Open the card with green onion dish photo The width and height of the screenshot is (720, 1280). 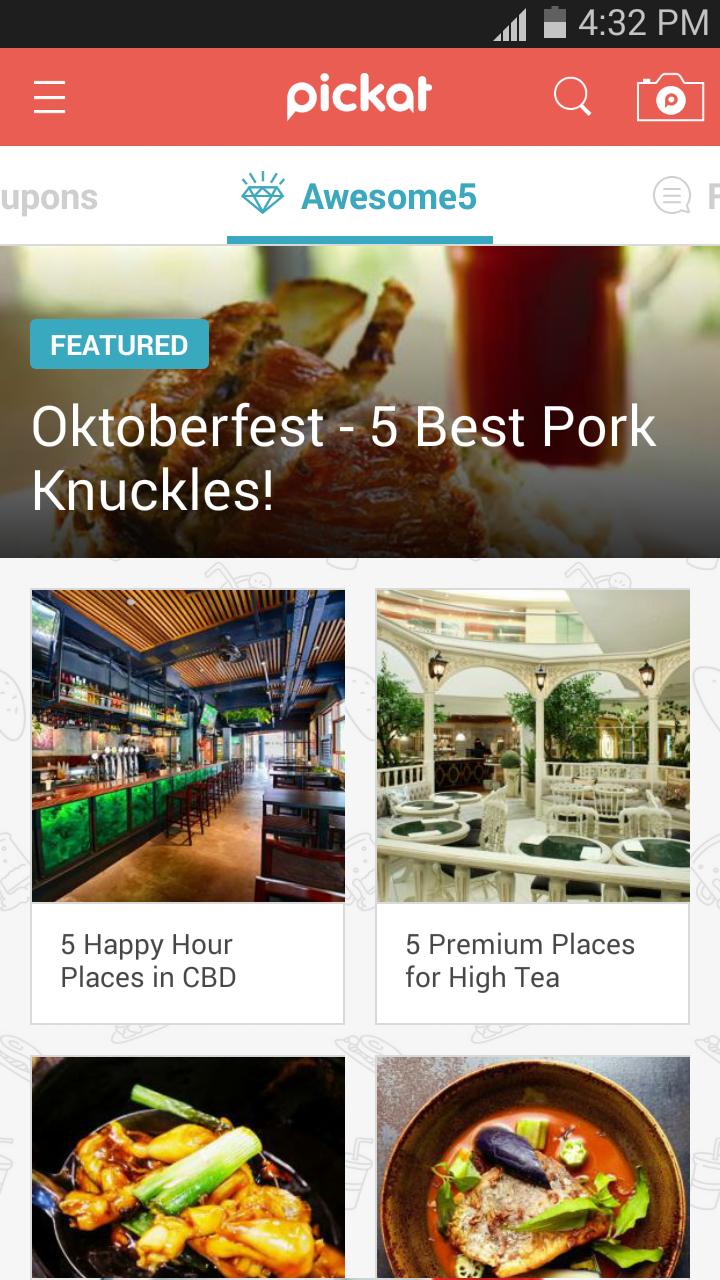point(188,1166)
